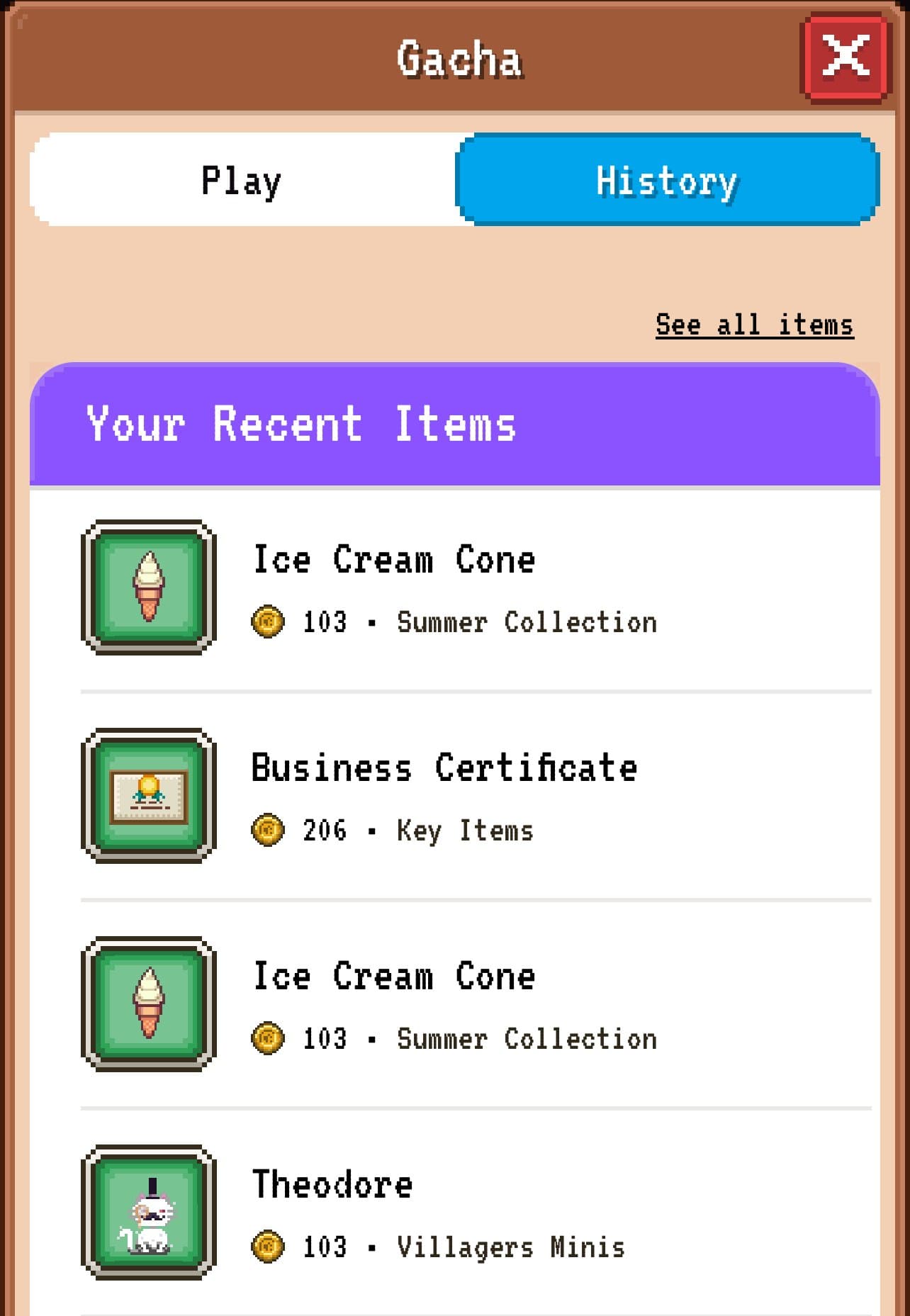The image size is (910, 1316).
Task: Open the See all items link
Action: (x=754, y=325)
